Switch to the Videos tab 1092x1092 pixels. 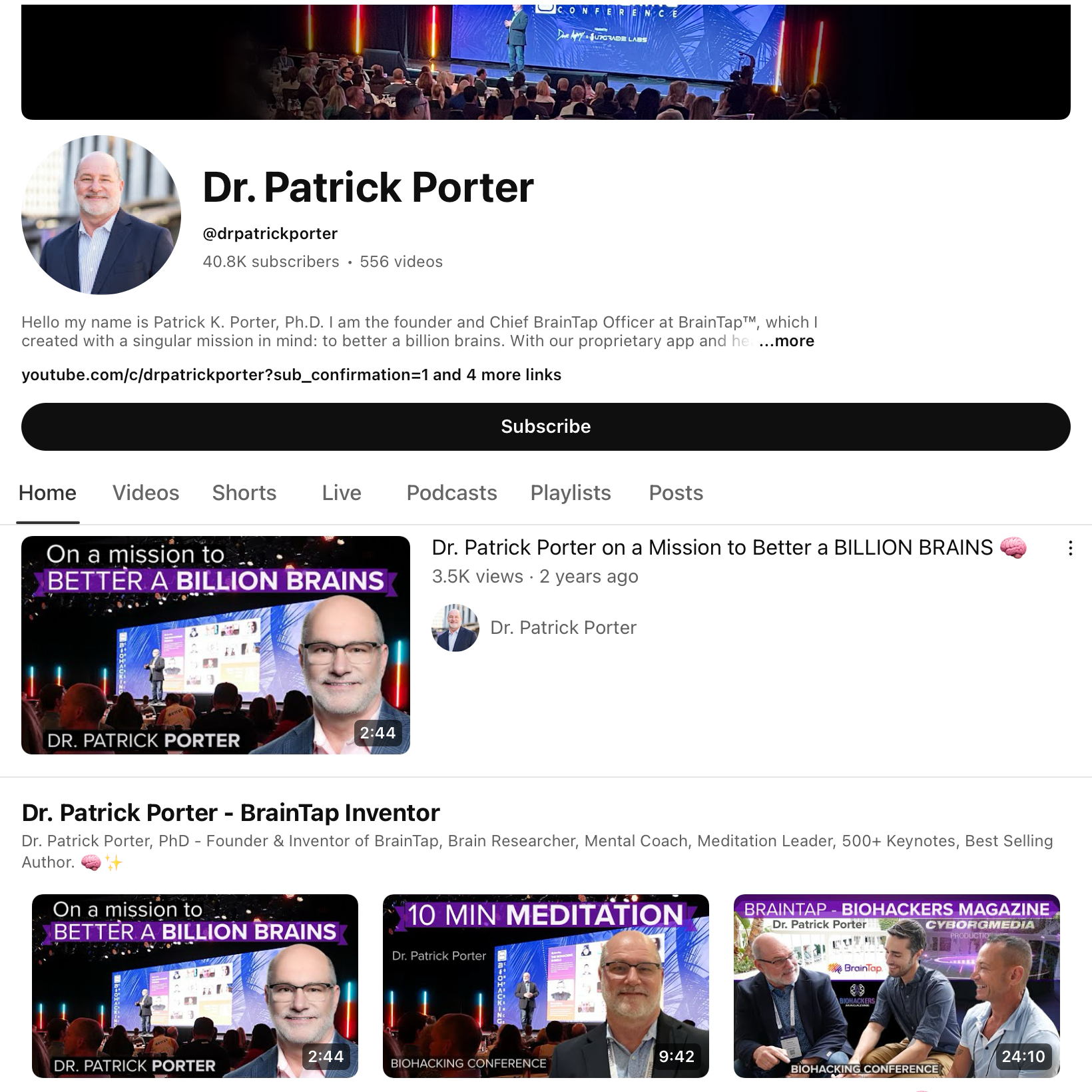click(146, 493)
